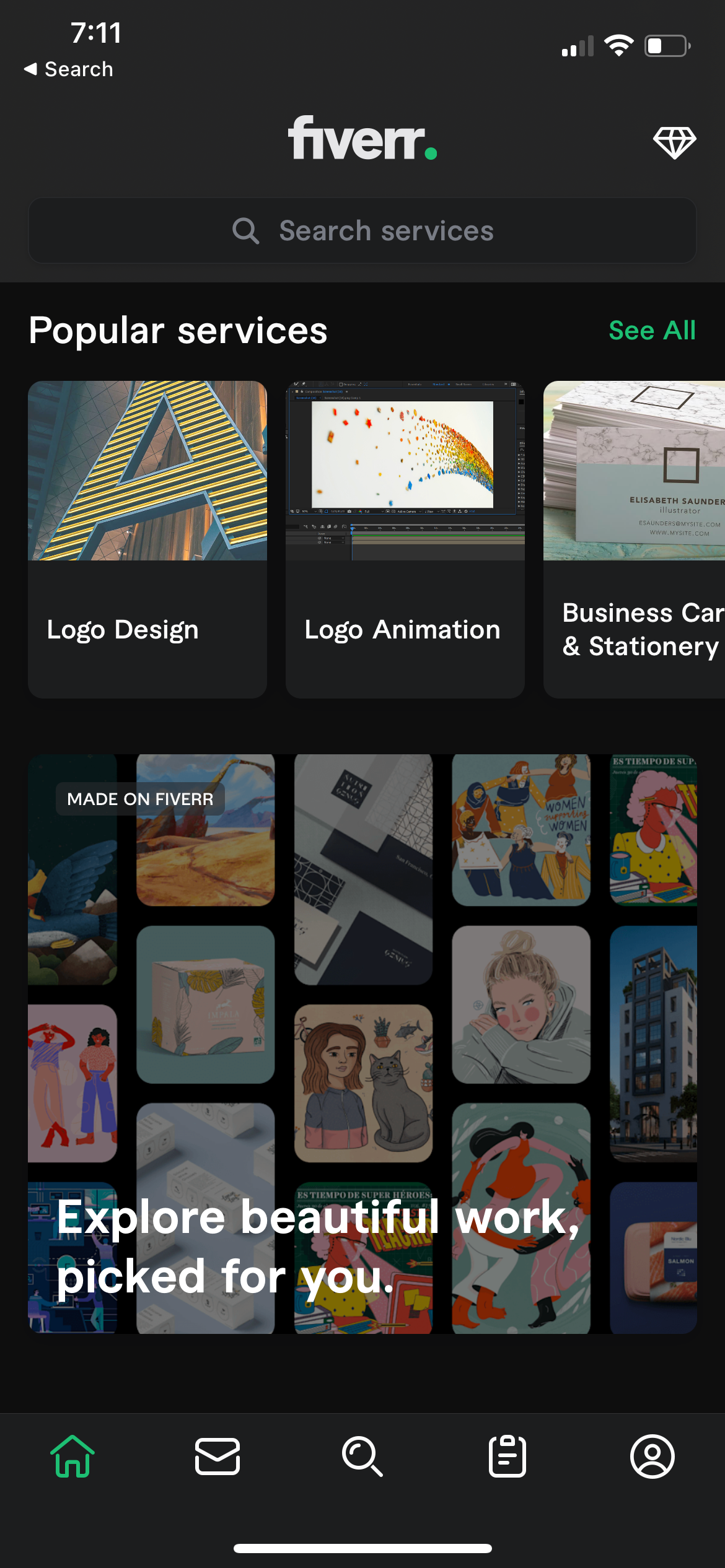Open the Logo Design service card
Viewport: 725px width, 1568px height.
147,539
